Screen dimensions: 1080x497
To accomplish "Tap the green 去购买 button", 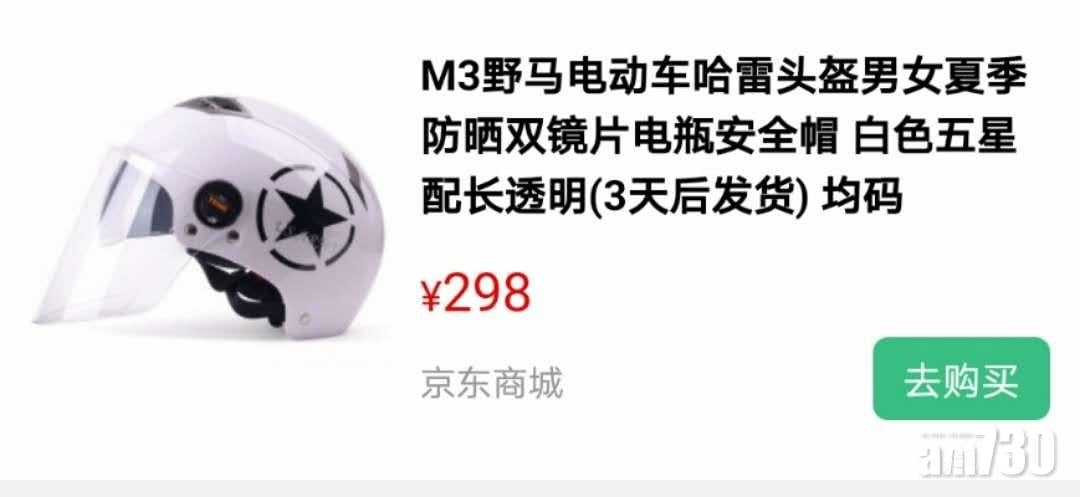I will click(961, 380).
